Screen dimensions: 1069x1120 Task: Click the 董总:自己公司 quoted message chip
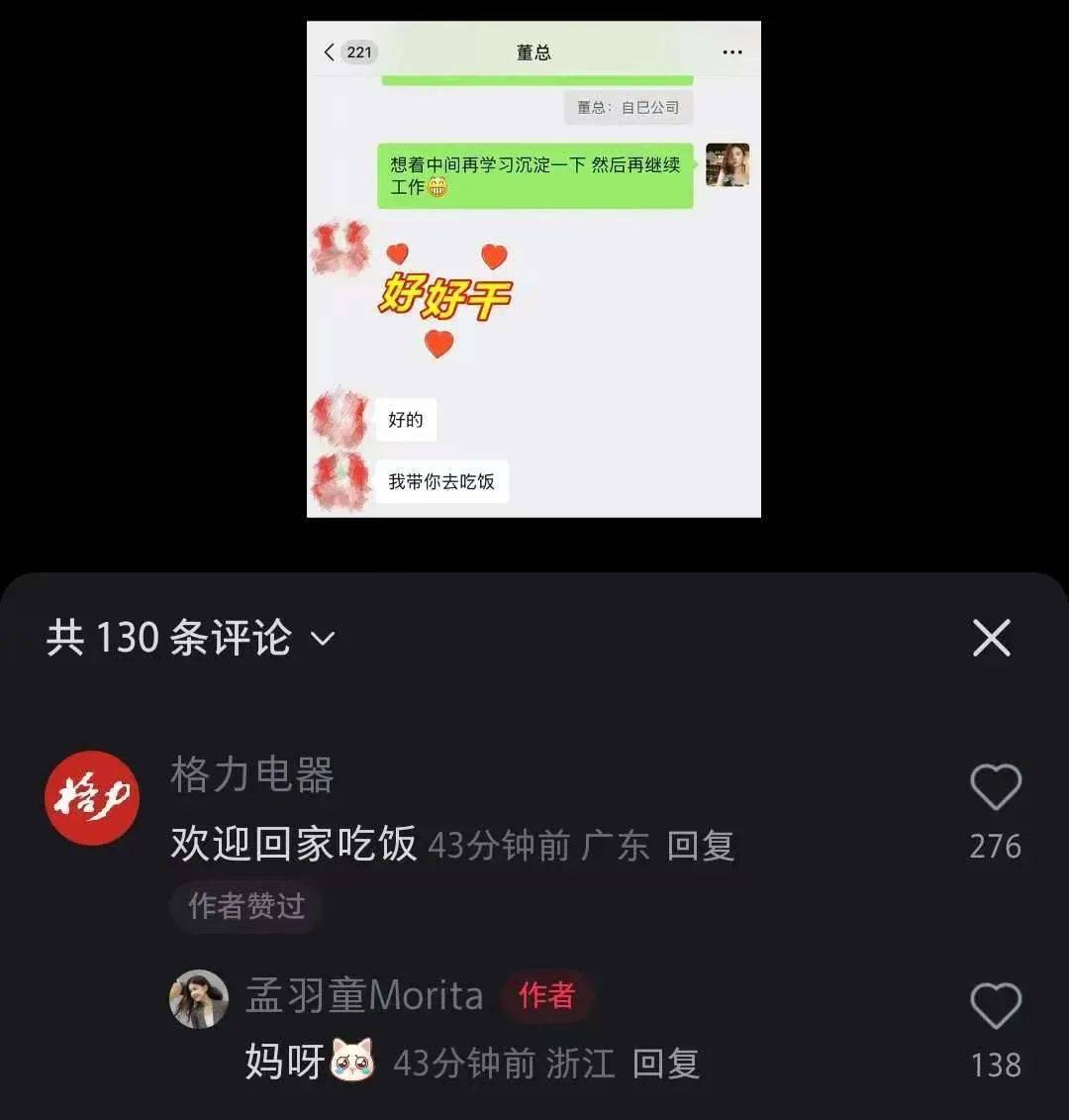[628, 107]
